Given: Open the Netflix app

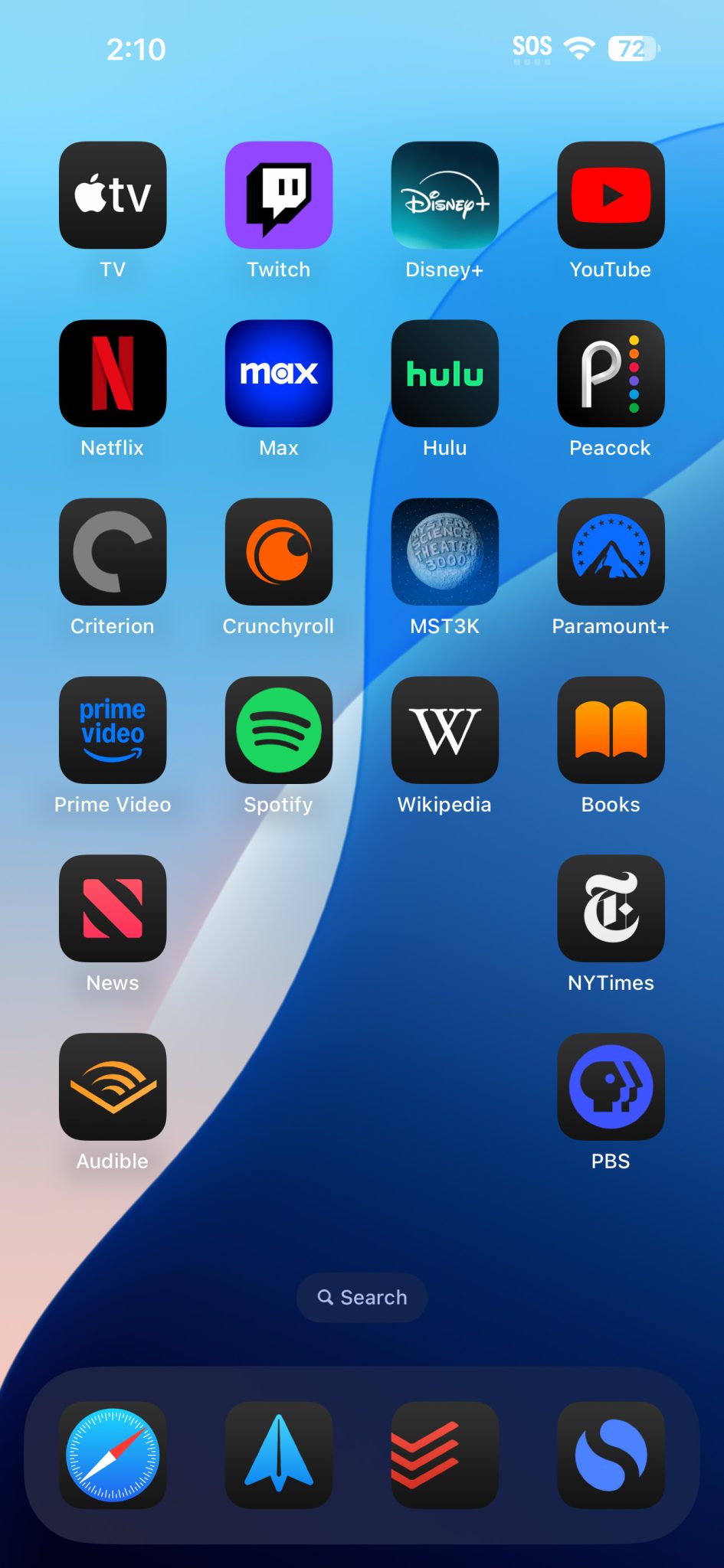Looking at the screenshot, I should (x=112, y=373).
